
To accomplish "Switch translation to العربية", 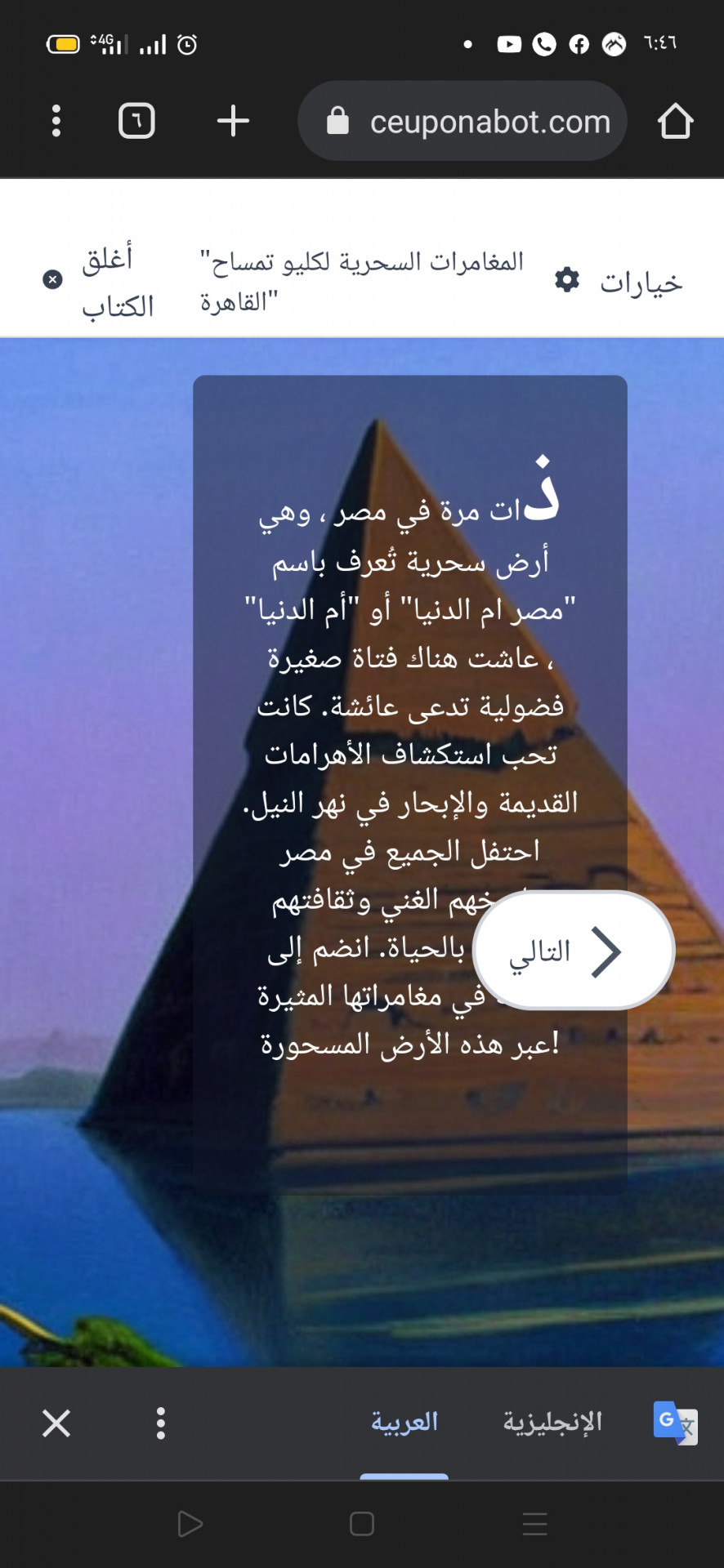I will [404, 1423].
